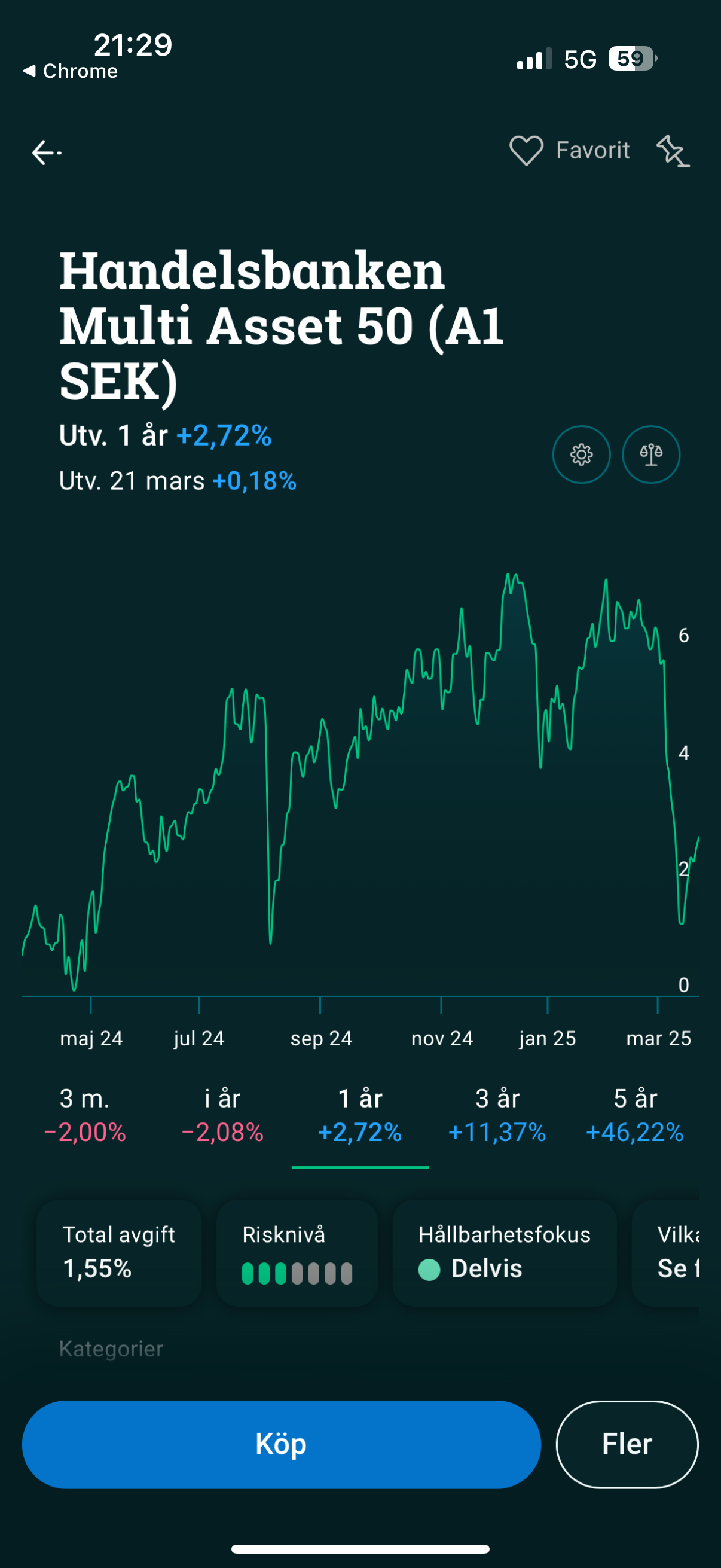Toggle Favorit to save this fund
Screen dimensions: 721x1568
tap(571, 150)
